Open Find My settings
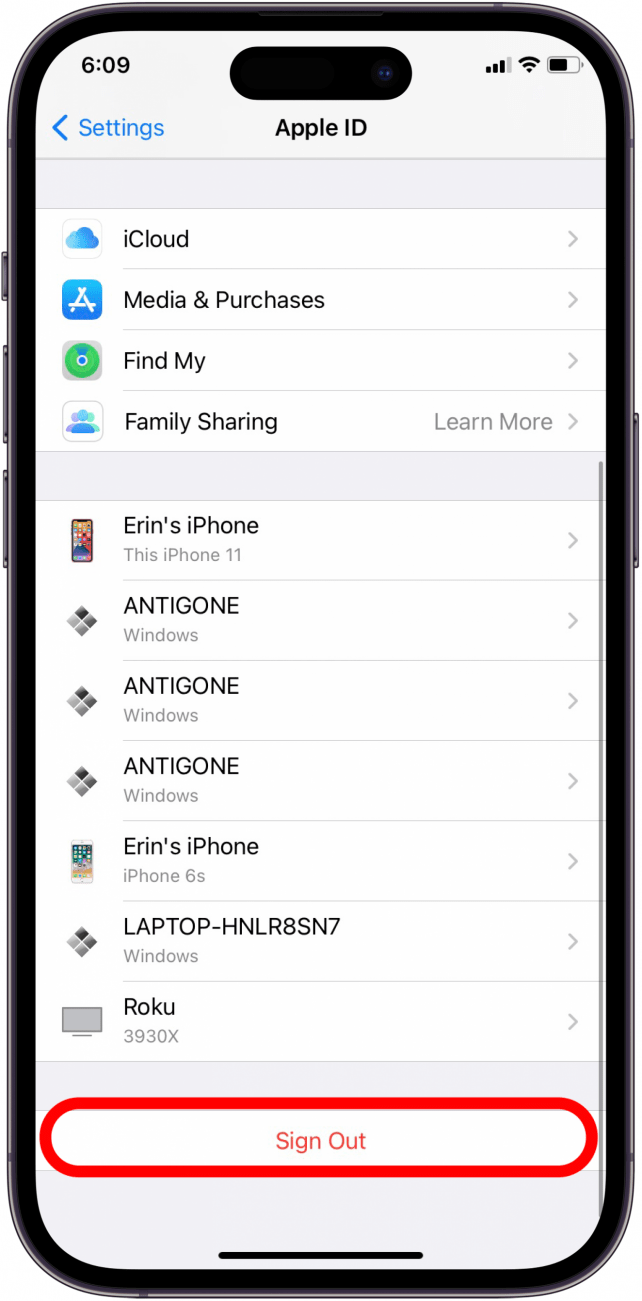 320,361
